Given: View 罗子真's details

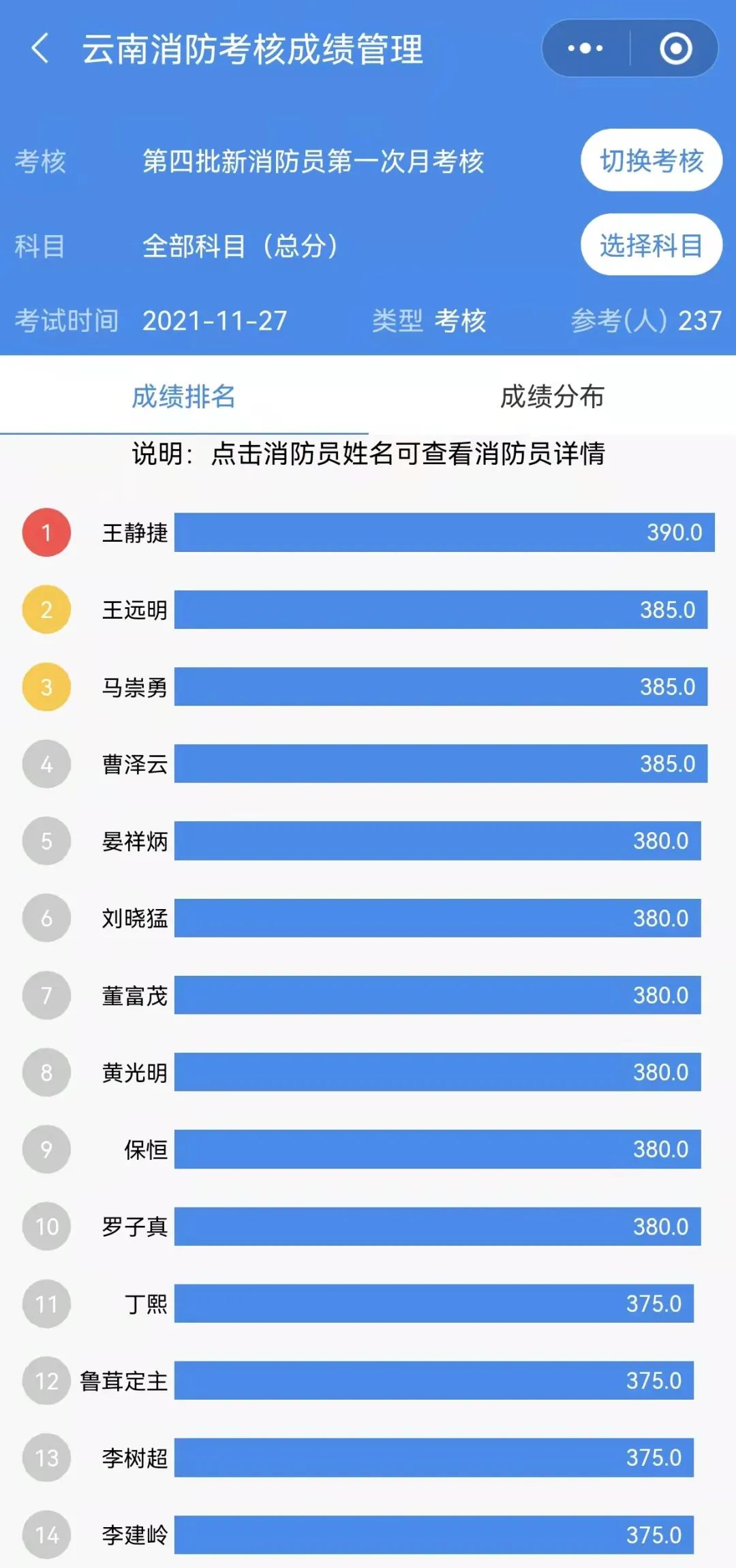Looking at the screenshot, I should coord(135,1227).
